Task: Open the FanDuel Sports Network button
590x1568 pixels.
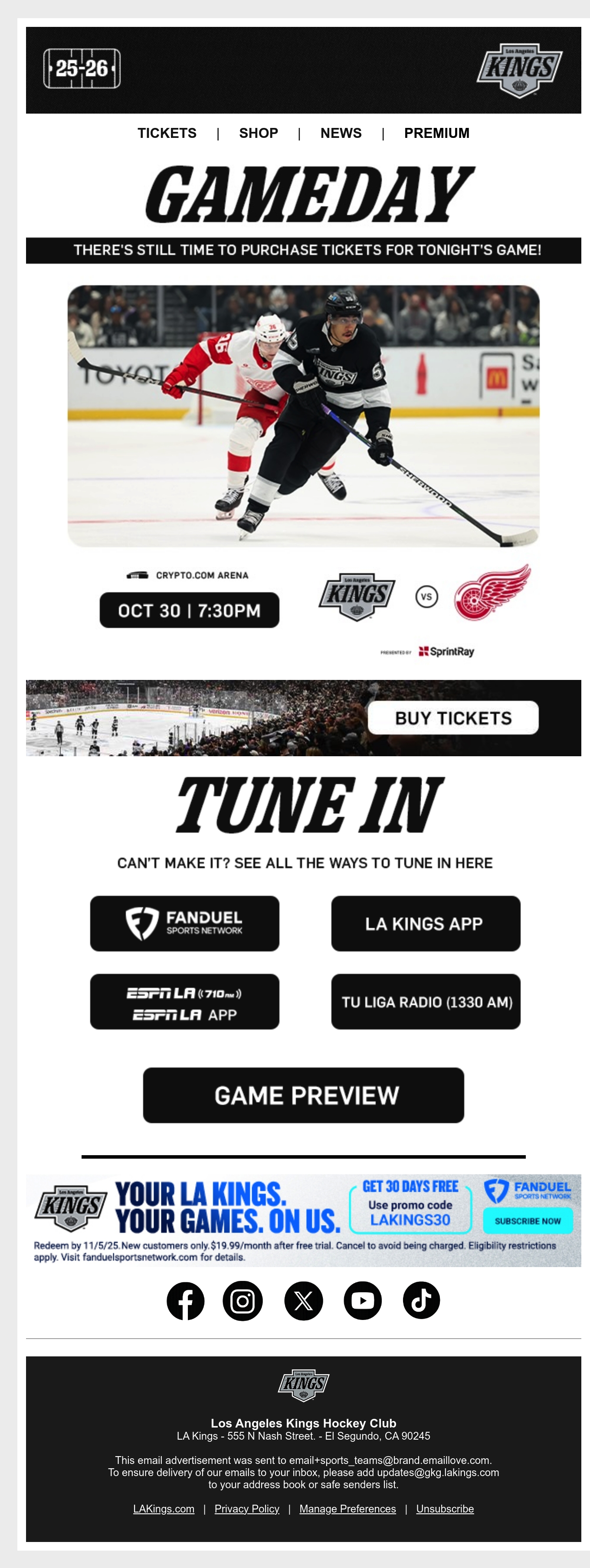Action: (184, 923)
